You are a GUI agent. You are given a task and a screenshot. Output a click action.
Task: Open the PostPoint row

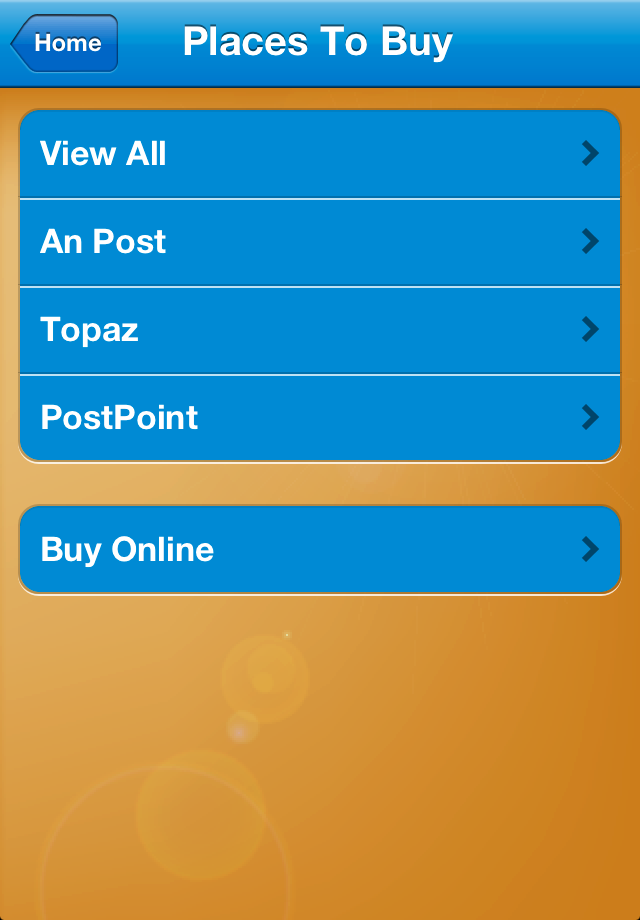click(320, 418)
